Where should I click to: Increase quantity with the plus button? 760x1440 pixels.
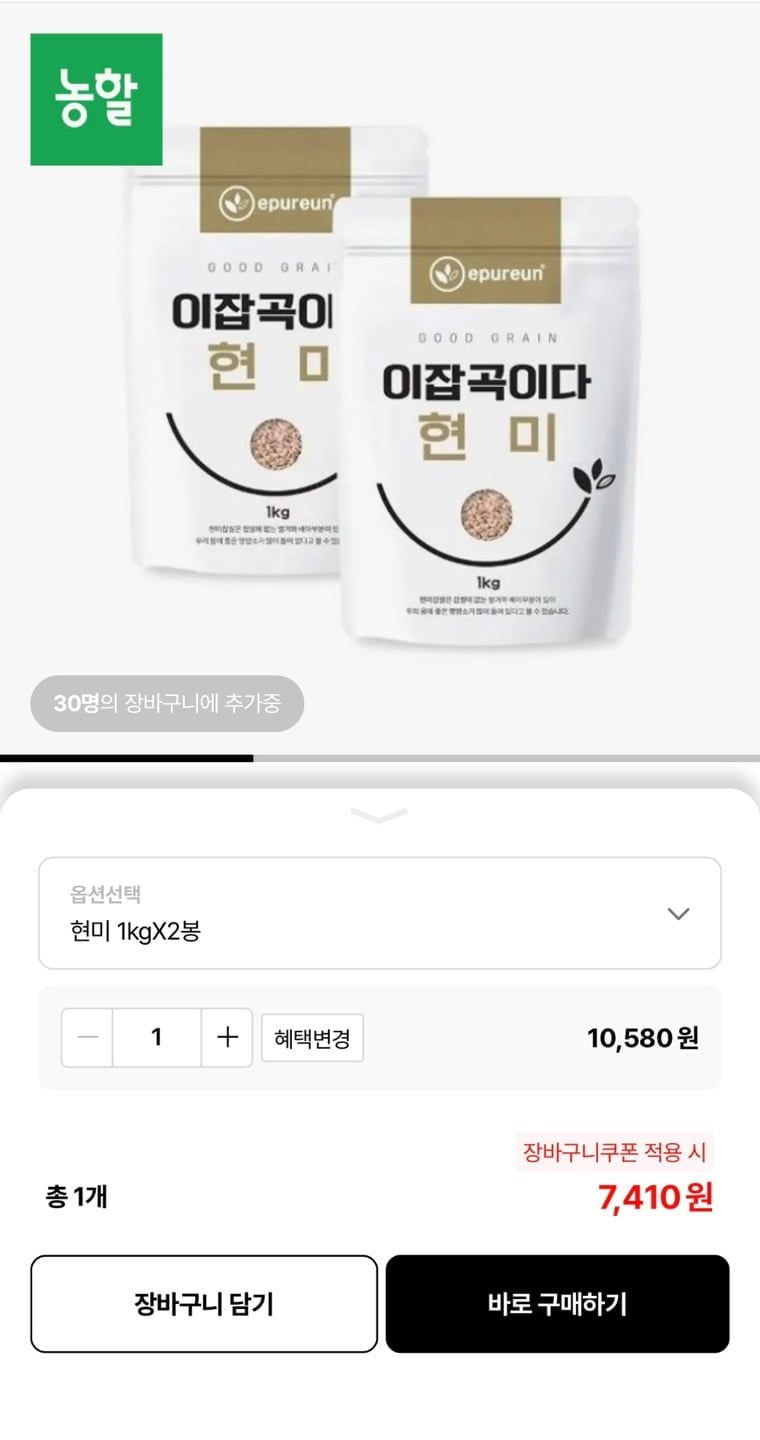click(227, 1037)
